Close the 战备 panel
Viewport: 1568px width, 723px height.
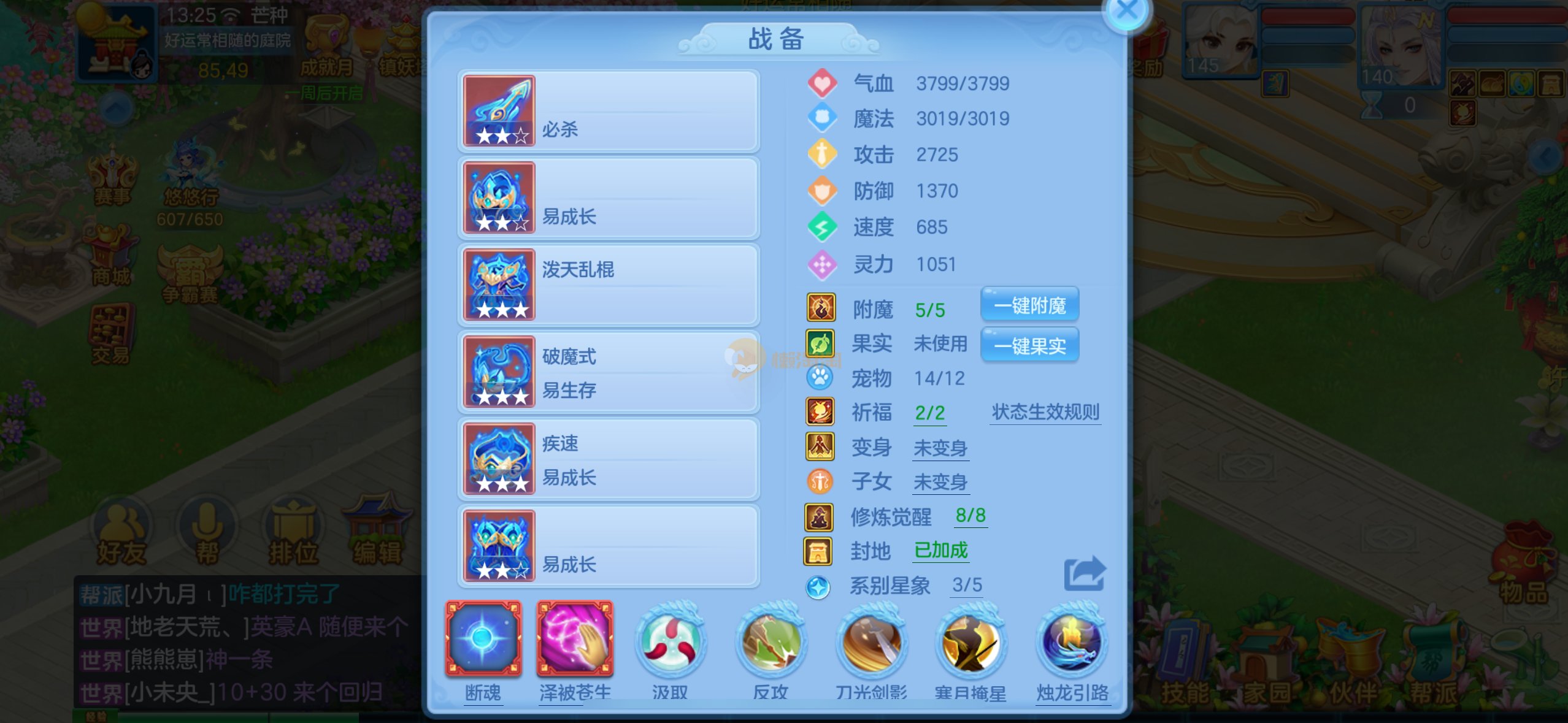click(1127, 10)
